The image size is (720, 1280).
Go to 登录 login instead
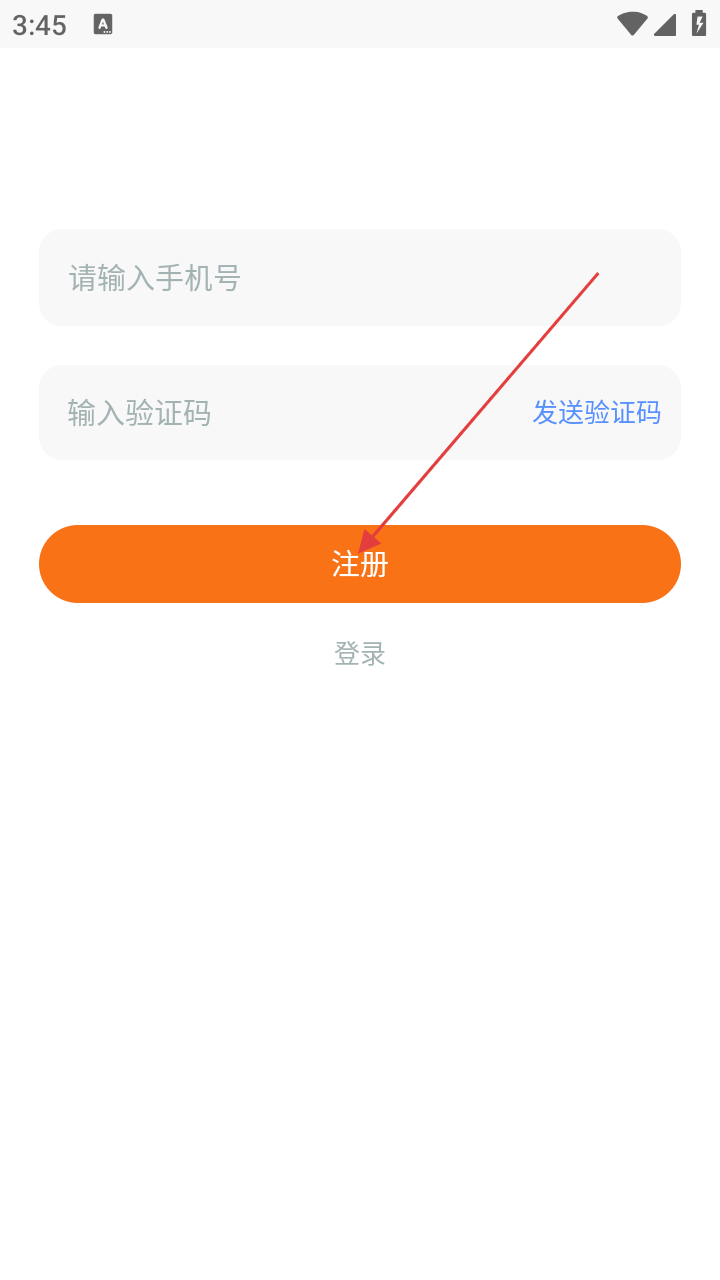click(360, 654)
